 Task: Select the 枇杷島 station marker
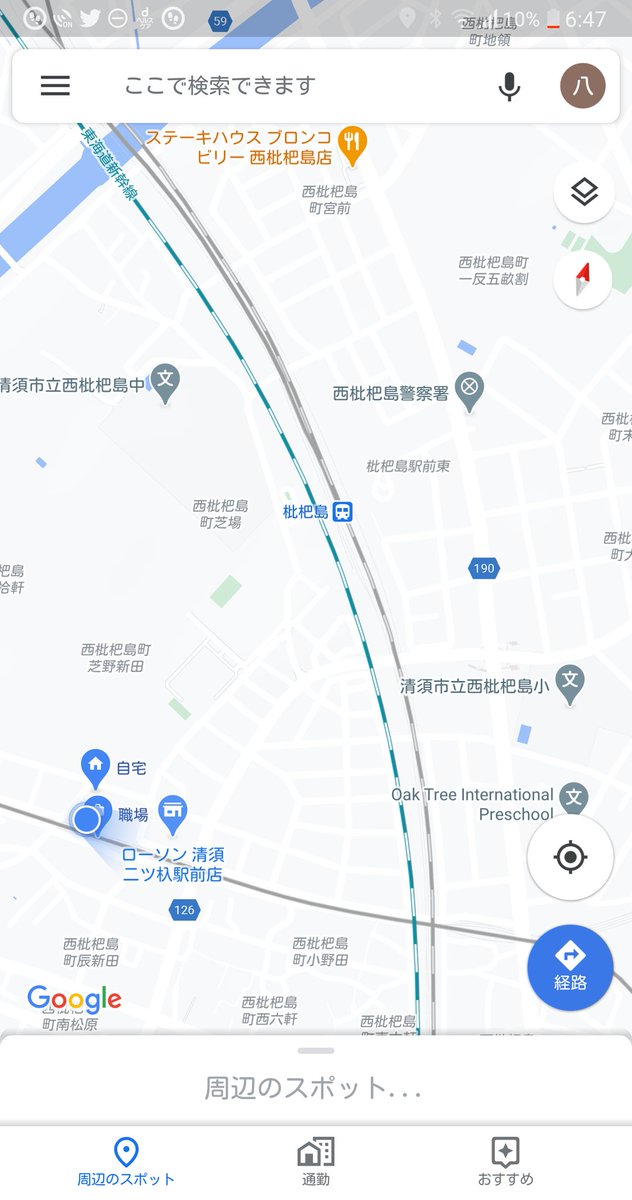343,512
